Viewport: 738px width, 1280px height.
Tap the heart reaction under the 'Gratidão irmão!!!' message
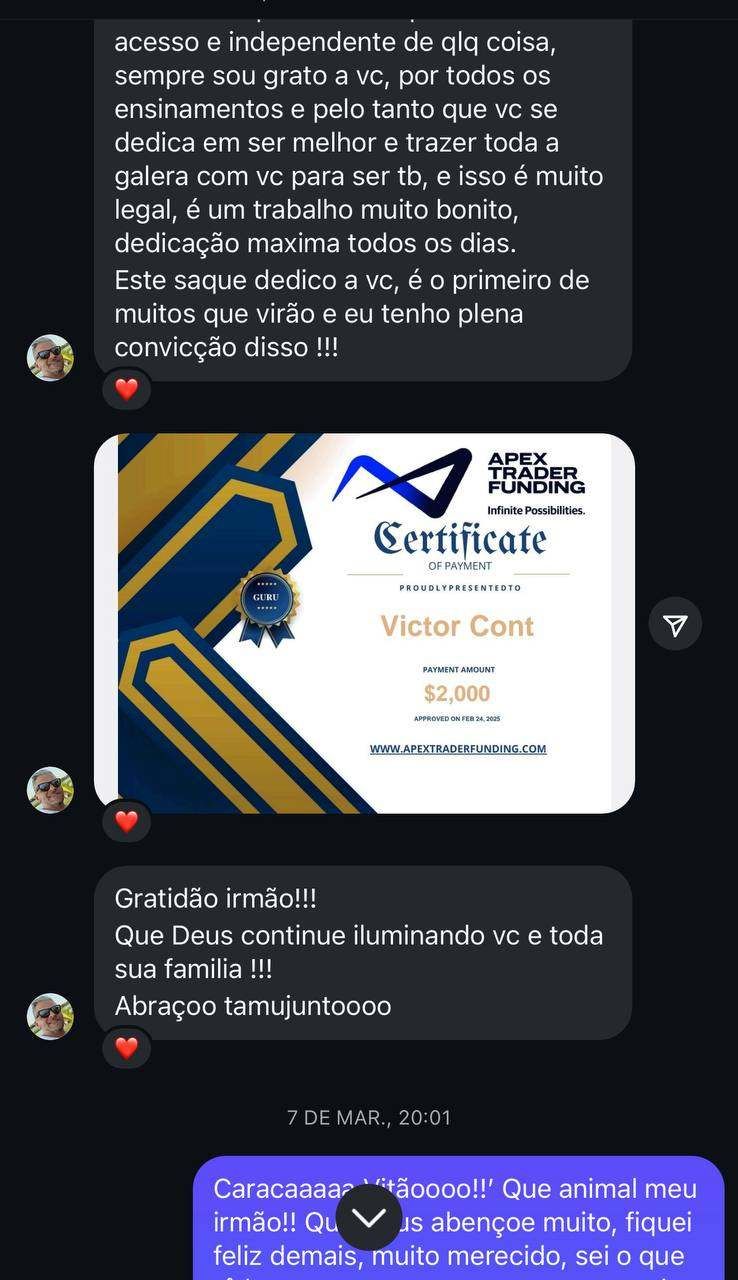coord(127,1048)
